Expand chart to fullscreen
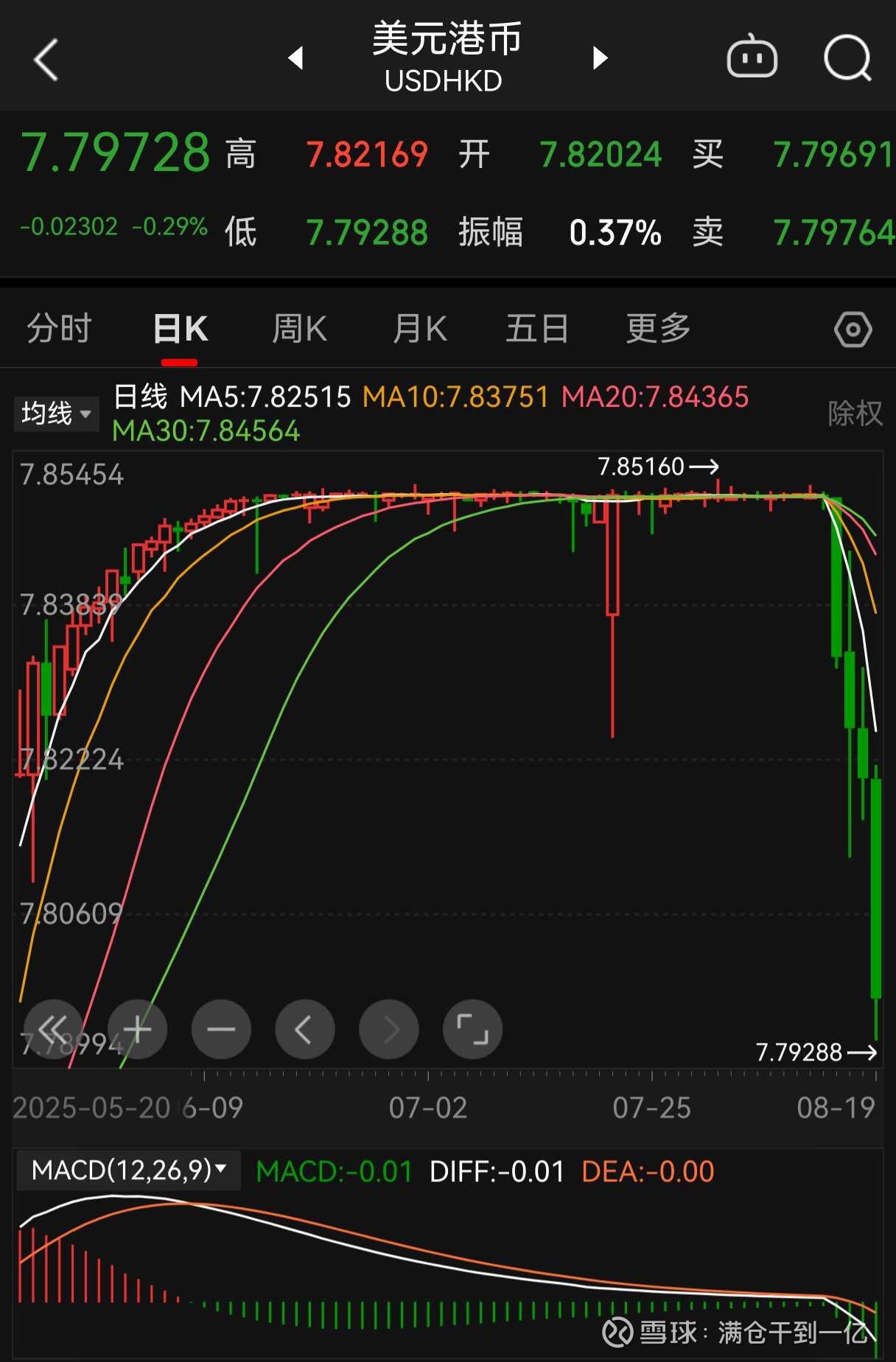The image size is (896, 1362). [472, 1029]
